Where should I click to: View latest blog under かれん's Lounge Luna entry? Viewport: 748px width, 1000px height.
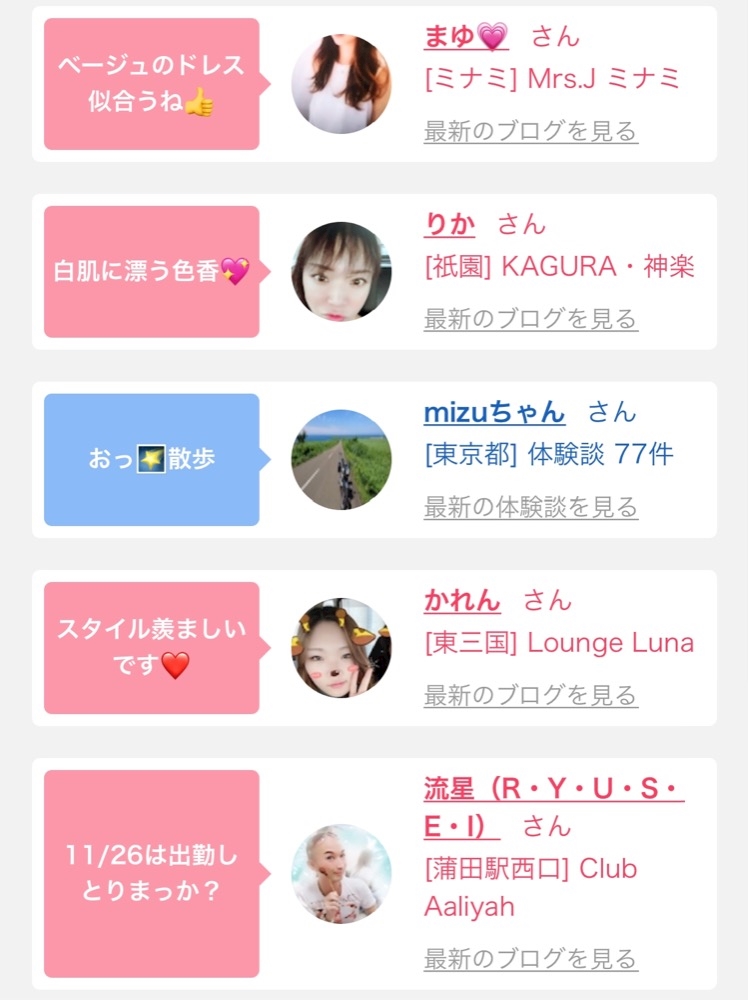click(531, 695)
